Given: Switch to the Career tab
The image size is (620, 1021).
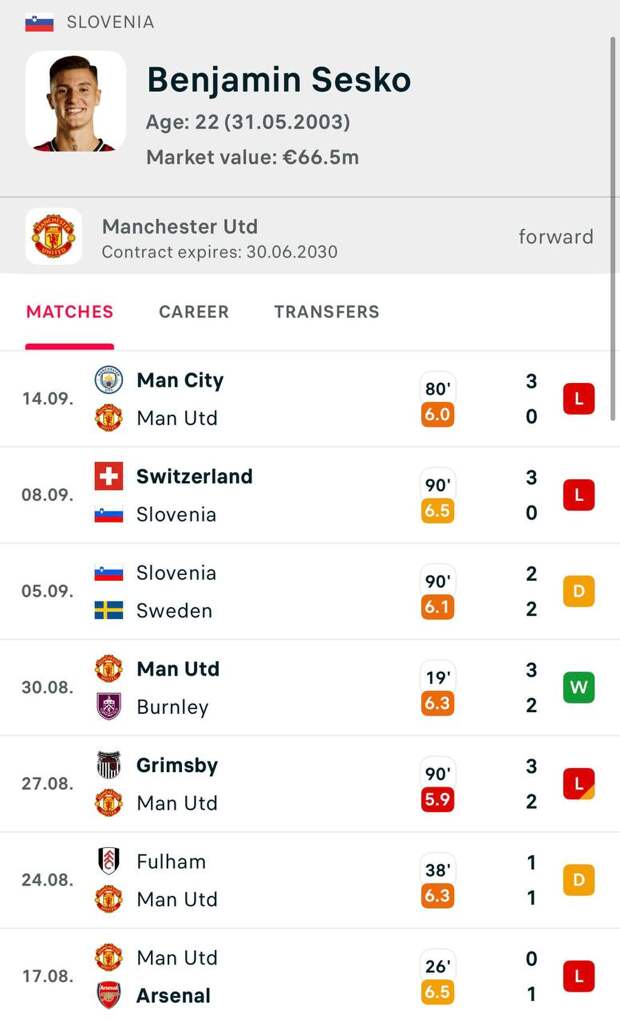Looking at the screenshot, I should pyautogui.click(x=193, y=312).
